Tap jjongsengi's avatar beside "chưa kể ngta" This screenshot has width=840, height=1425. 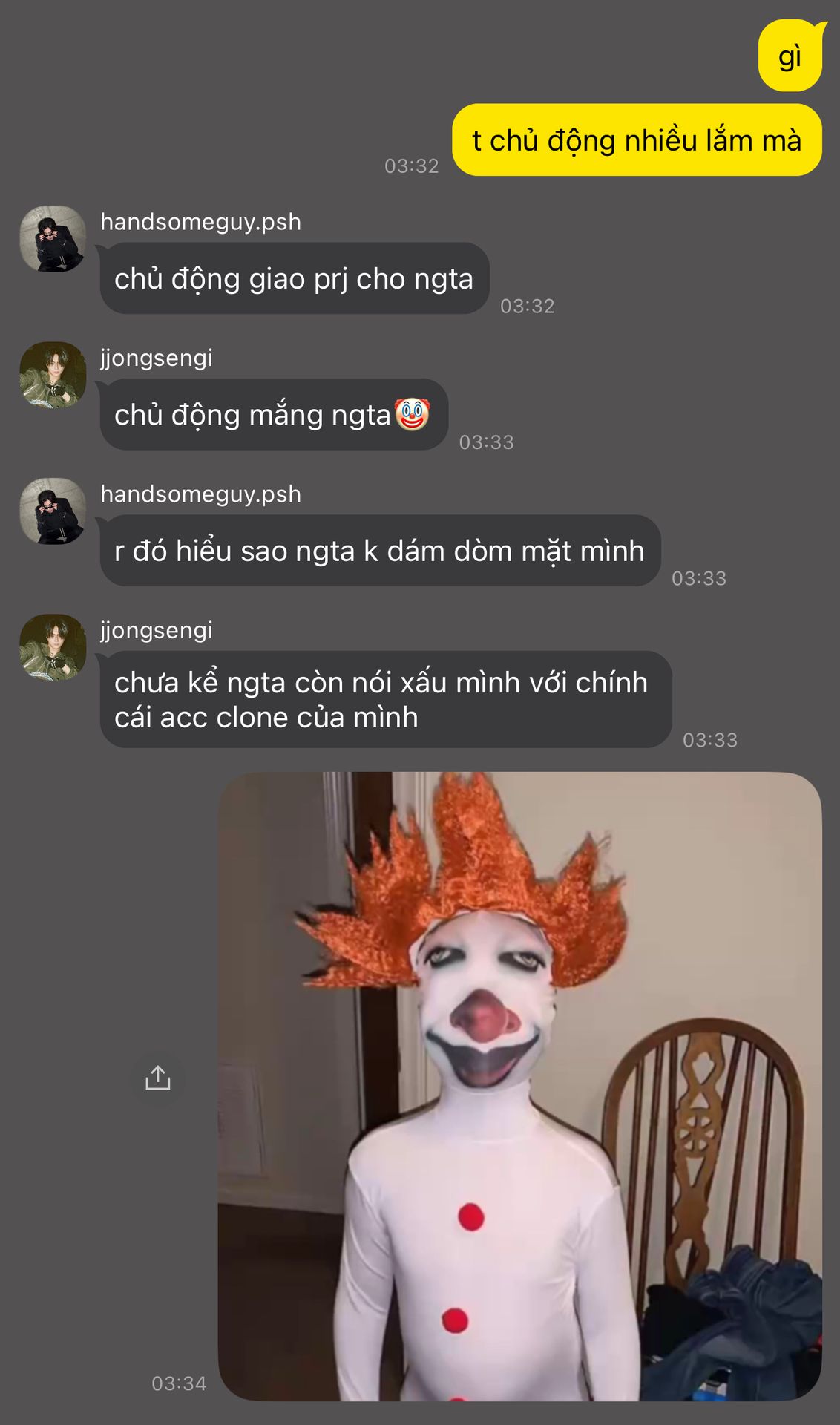(53, 647)
